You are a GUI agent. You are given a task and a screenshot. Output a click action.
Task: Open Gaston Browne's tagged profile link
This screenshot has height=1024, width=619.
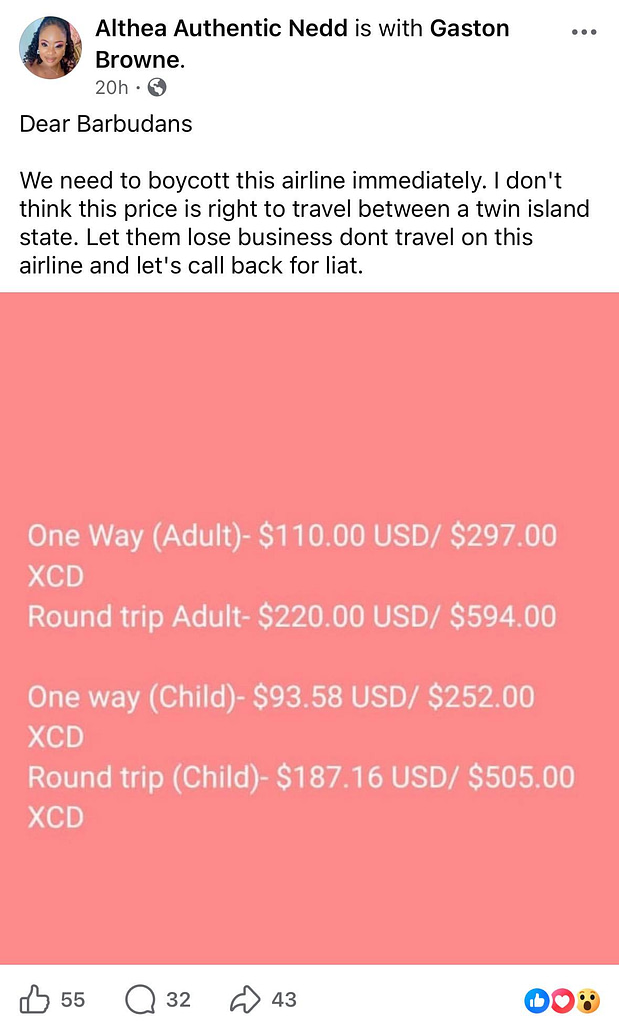point(469,29)
